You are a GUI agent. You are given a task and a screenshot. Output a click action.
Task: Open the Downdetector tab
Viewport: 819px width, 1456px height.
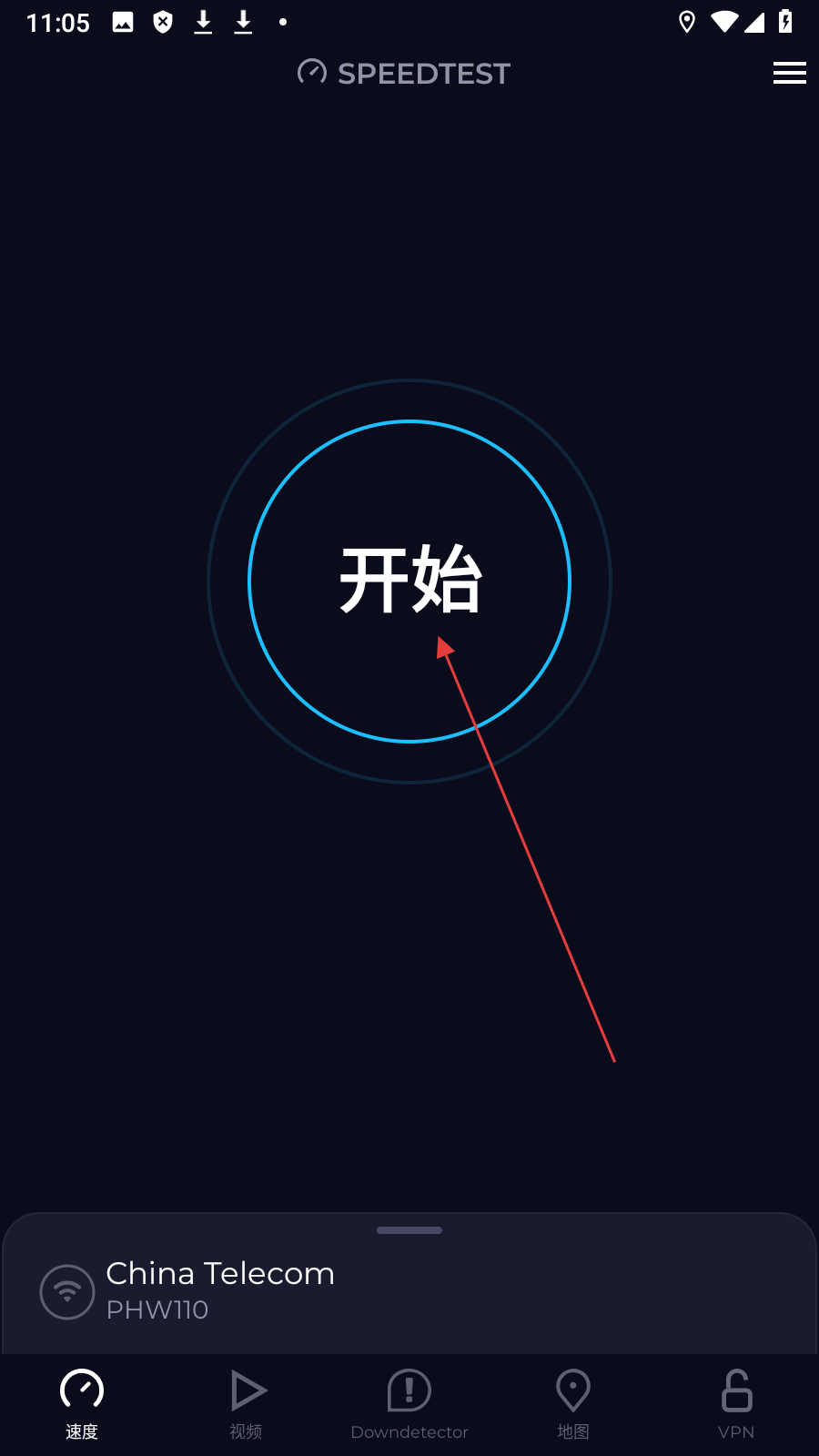(x=409, y=1404)
